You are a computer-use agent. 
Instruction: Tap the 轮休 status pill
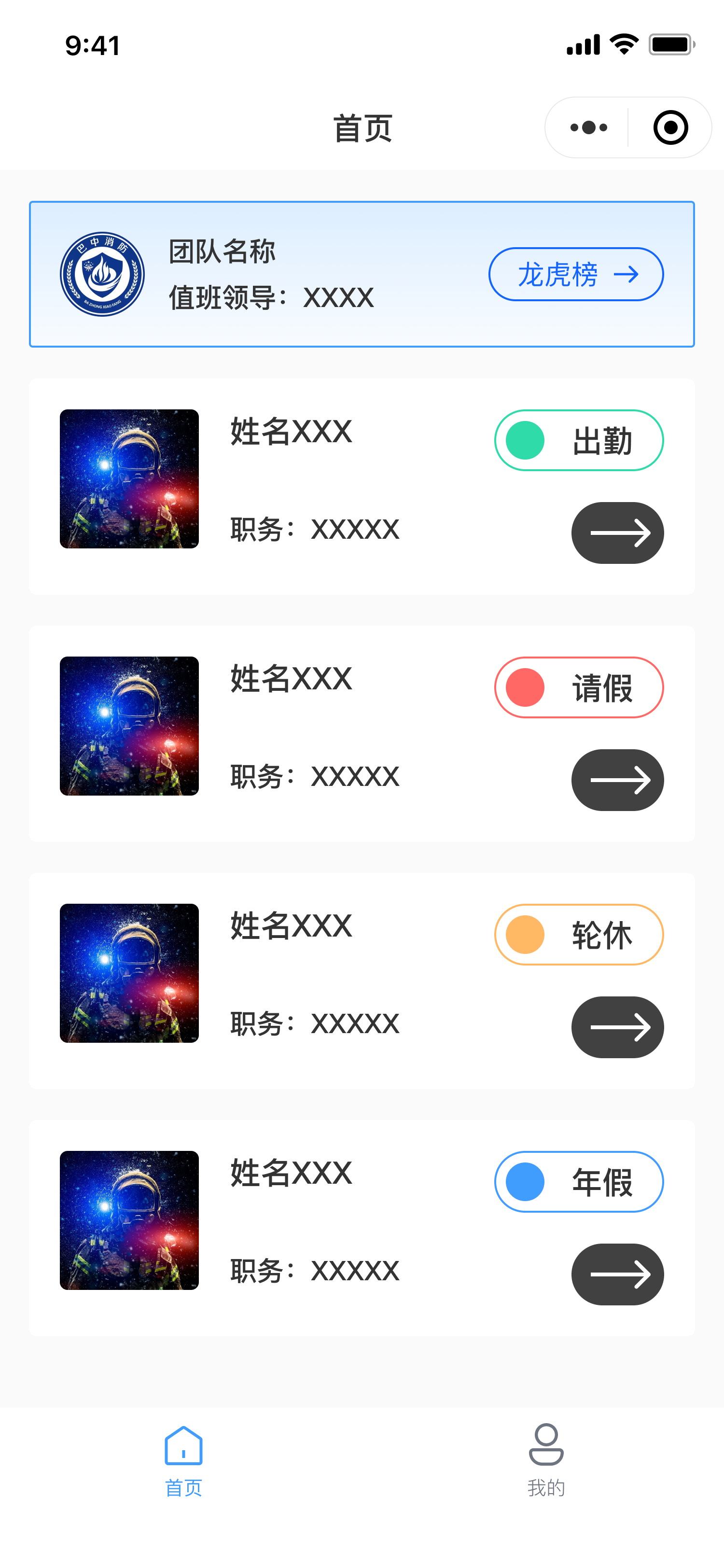pos(579,935)
